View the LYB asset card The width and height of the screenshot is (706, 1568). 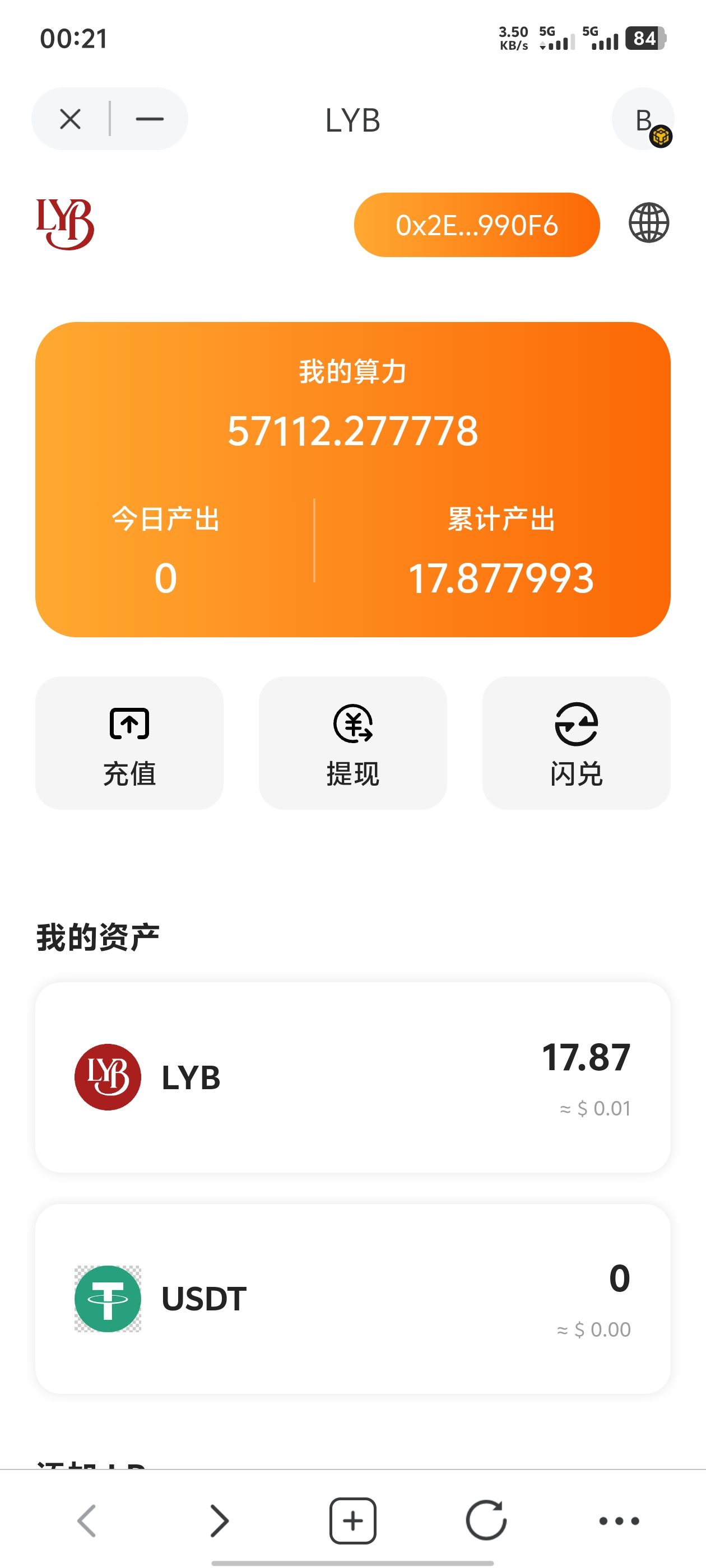coord(352,1077)
